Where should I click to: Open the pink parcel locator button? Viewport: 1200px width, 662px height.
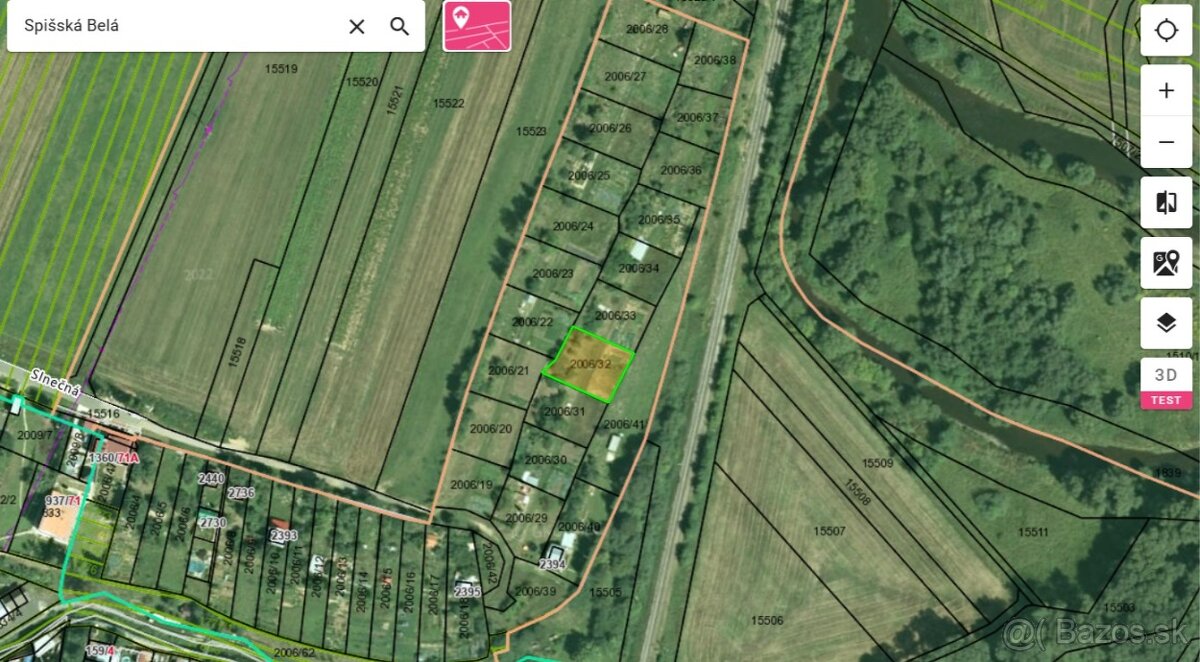click(477, 26)
